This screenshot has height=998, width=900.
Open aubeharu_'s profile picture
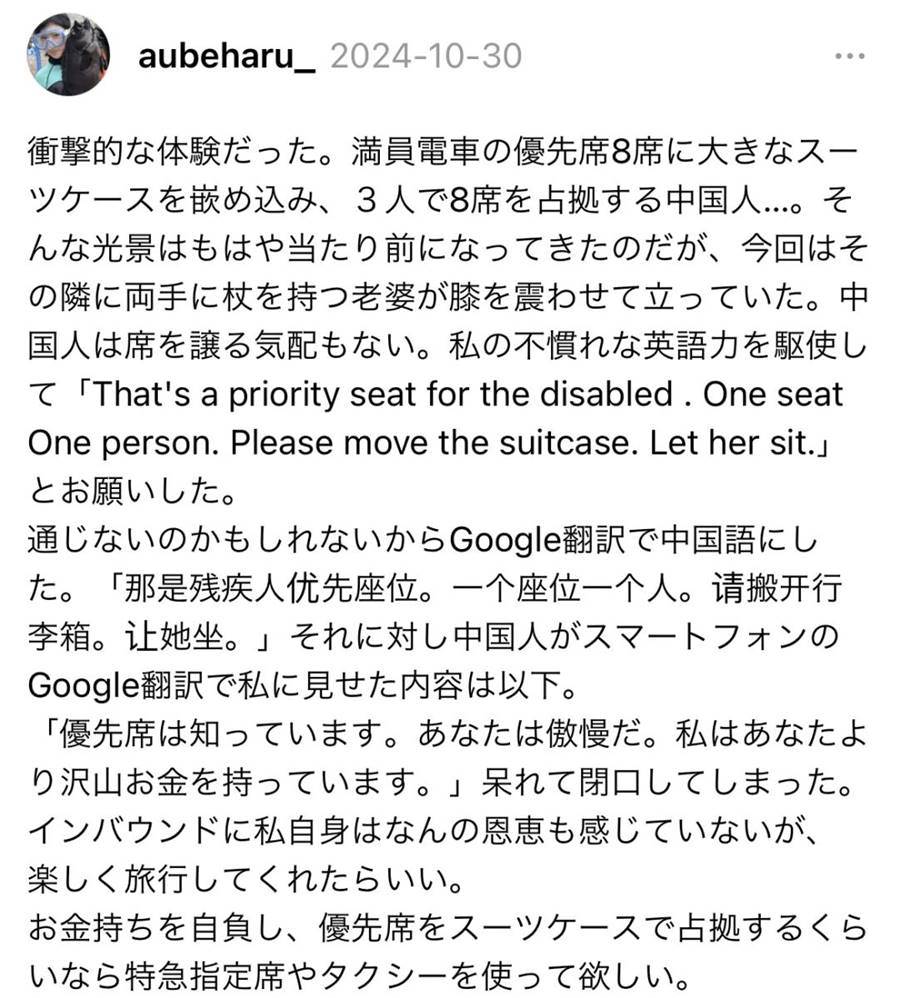click(67, 54)
